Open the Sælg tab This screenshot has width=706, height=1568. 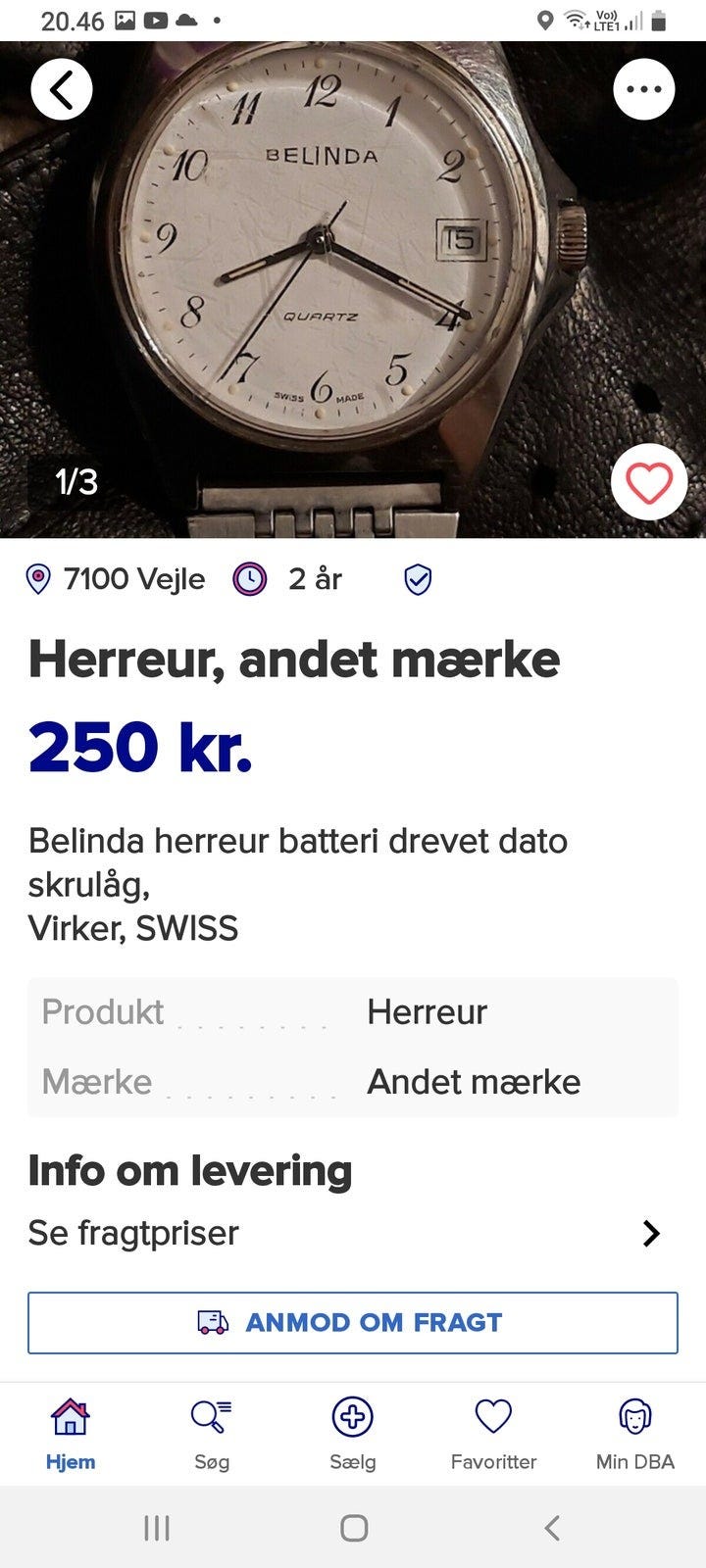pyautogui.click(x=353, y=1434)
